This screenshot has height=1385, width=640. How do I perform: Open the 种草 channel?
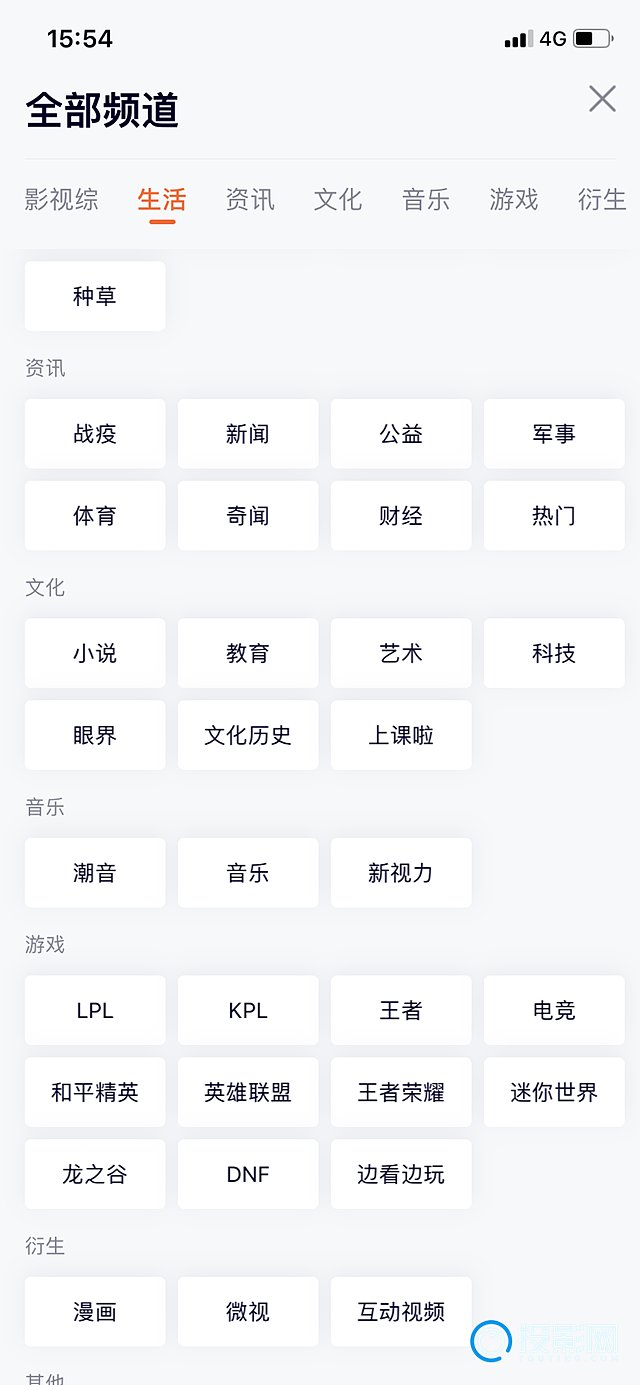pos(95,296)
